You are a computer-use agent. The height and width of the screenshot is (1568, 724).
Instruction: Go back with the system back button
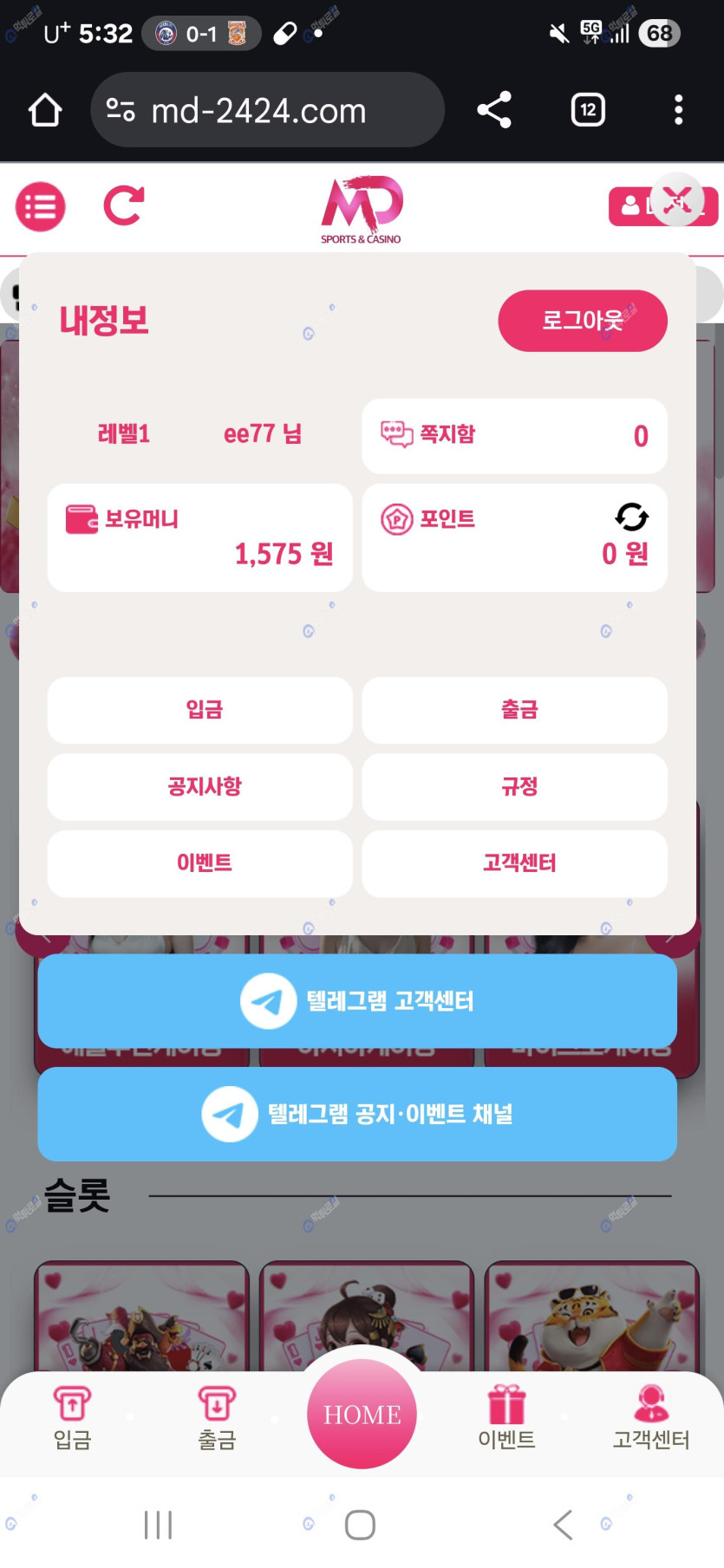pyautogui.click(x=563, y=1524)
